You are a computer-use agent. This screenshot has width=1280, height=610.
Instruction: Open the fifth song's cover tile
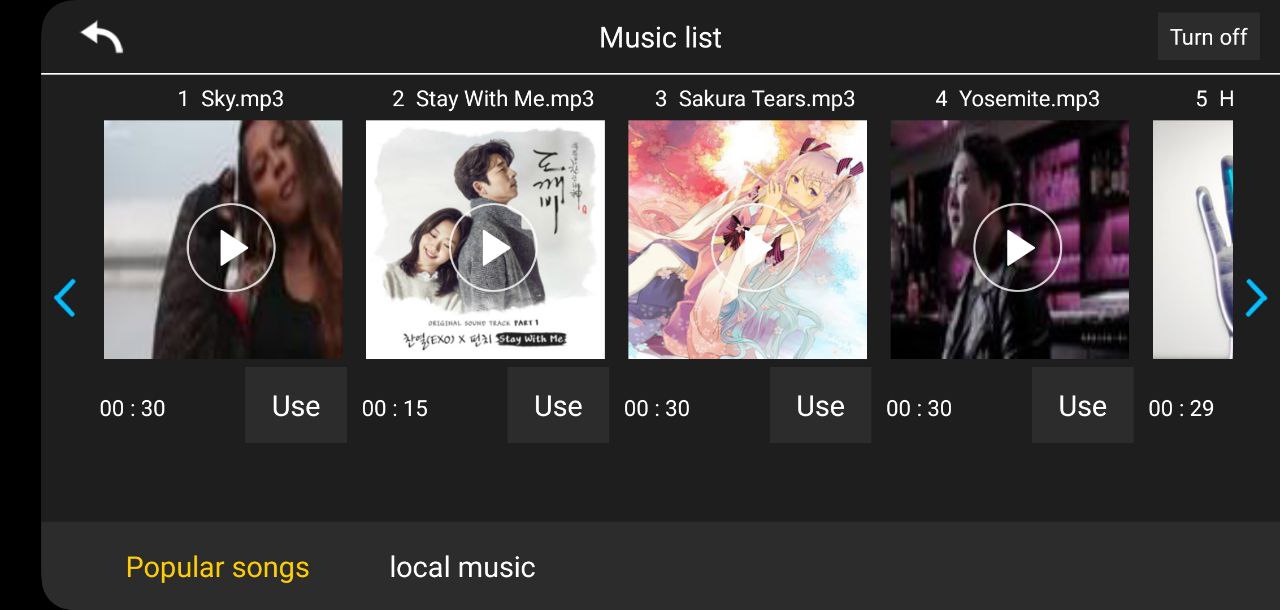point(1192,240)
